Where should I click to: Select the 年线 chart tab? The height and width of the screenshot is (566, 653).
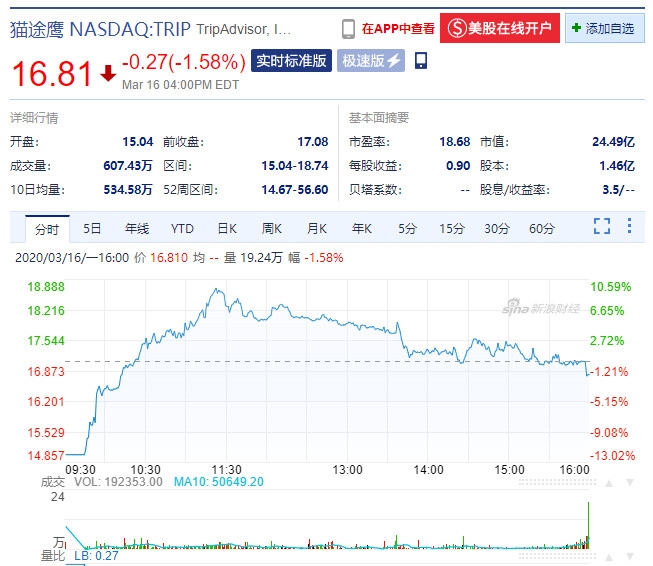pyautogui.click(x=137, y=229)
